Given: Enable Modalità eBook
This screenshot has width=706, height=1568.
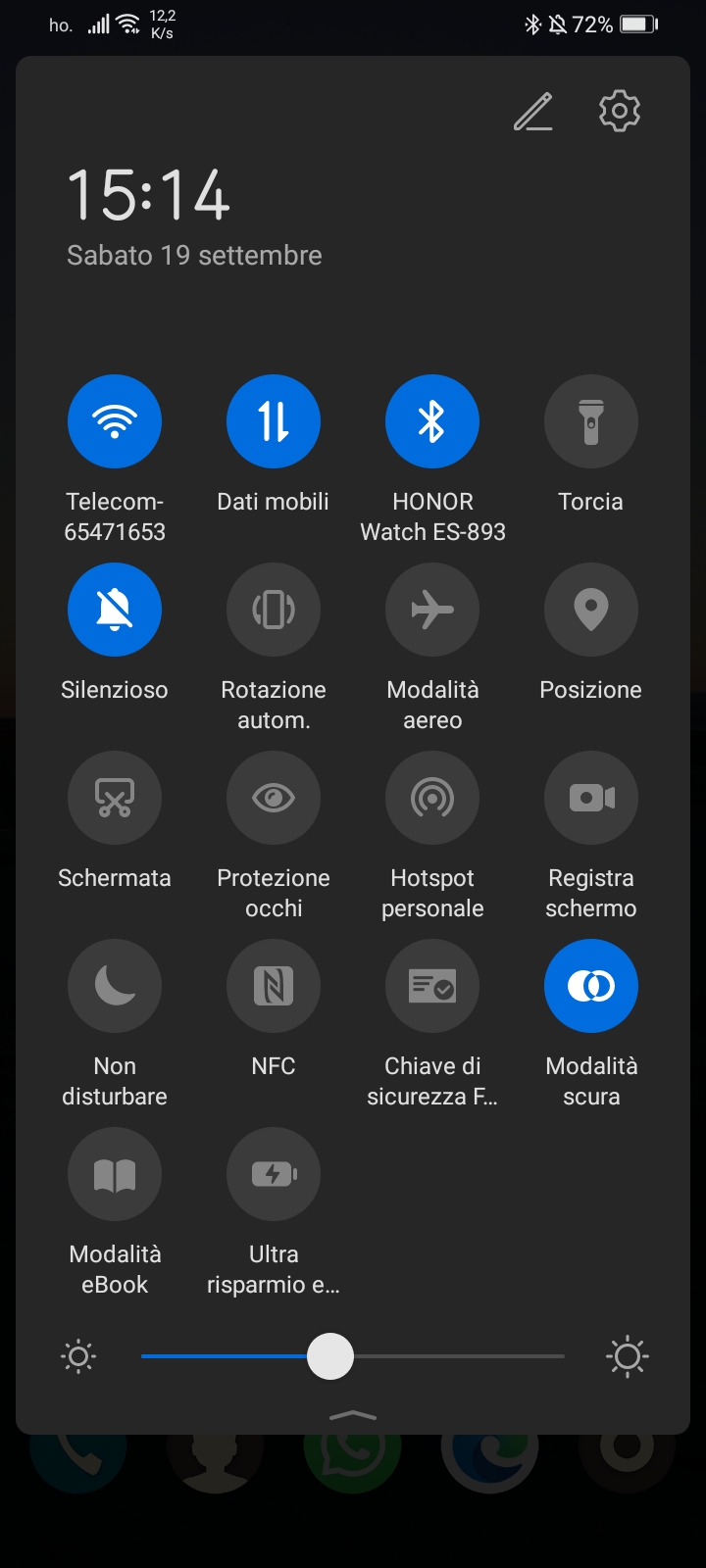Looking at the screenshot, I should point(115,1174).
